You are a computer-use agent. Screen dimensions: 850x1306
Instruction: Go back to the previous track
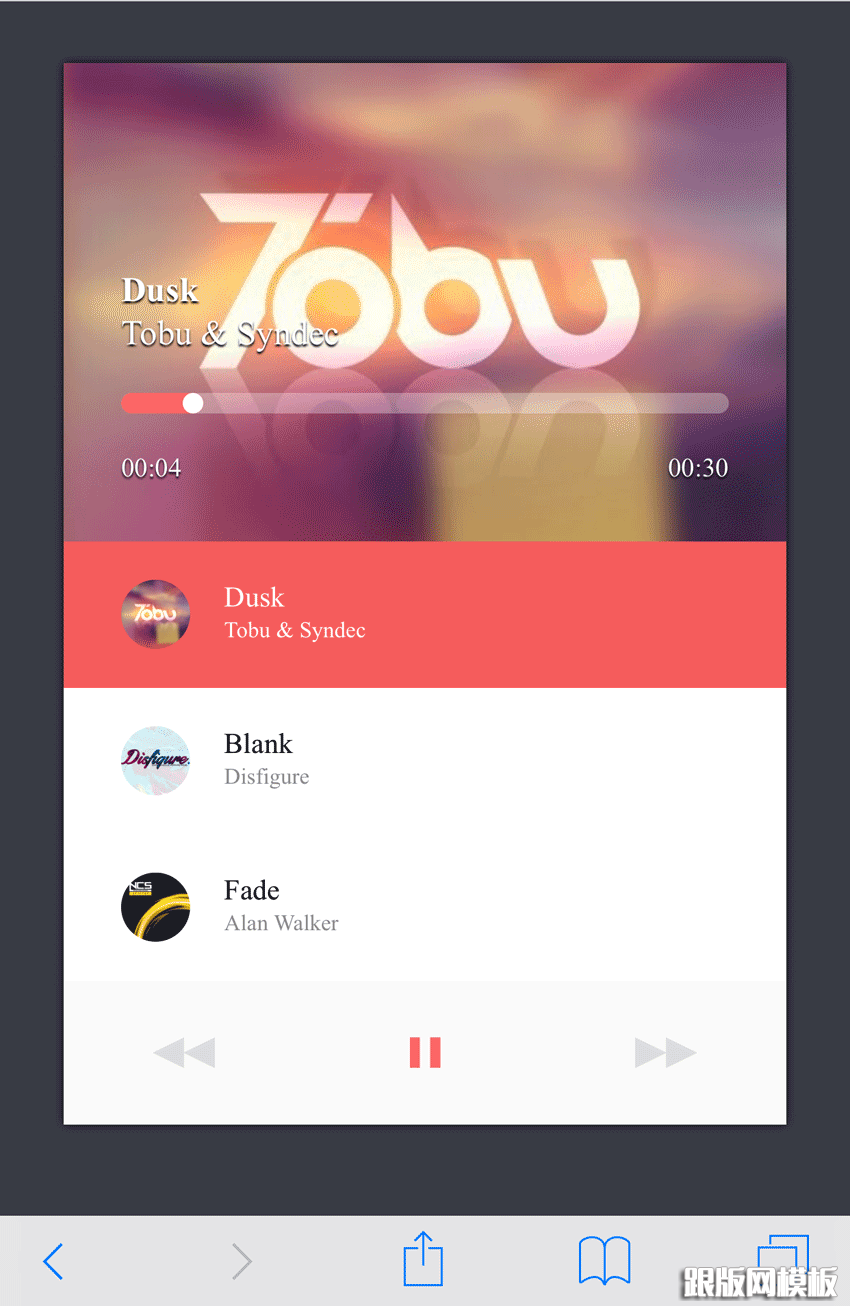click(x=184, y=1053)
